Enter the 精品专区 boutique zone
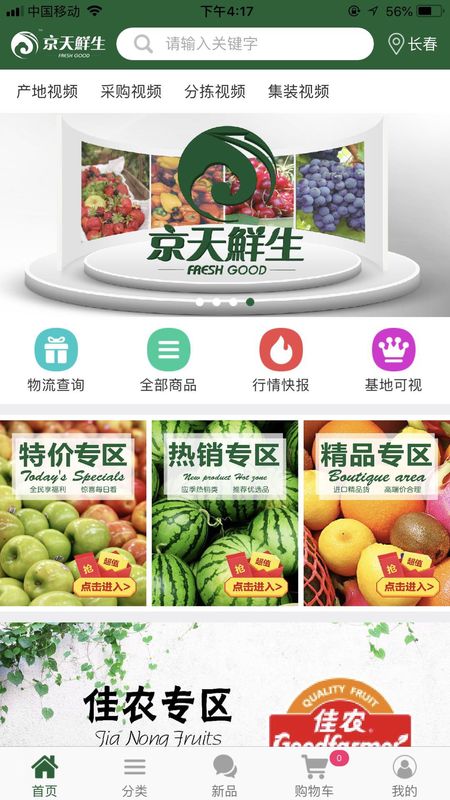 (x=377, y=513)
